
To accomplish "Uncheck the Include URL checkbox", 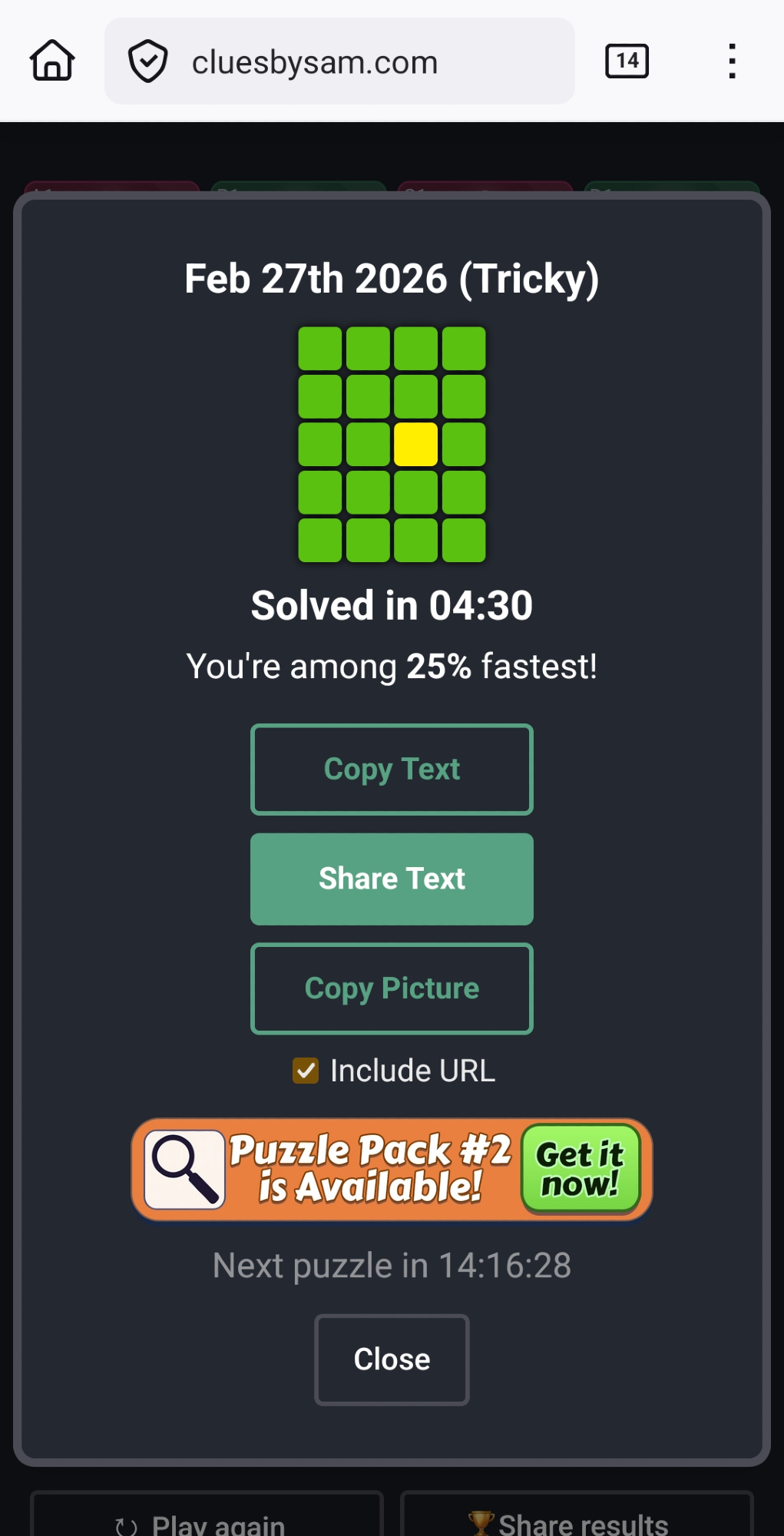I will click(x=306, y=1071).
